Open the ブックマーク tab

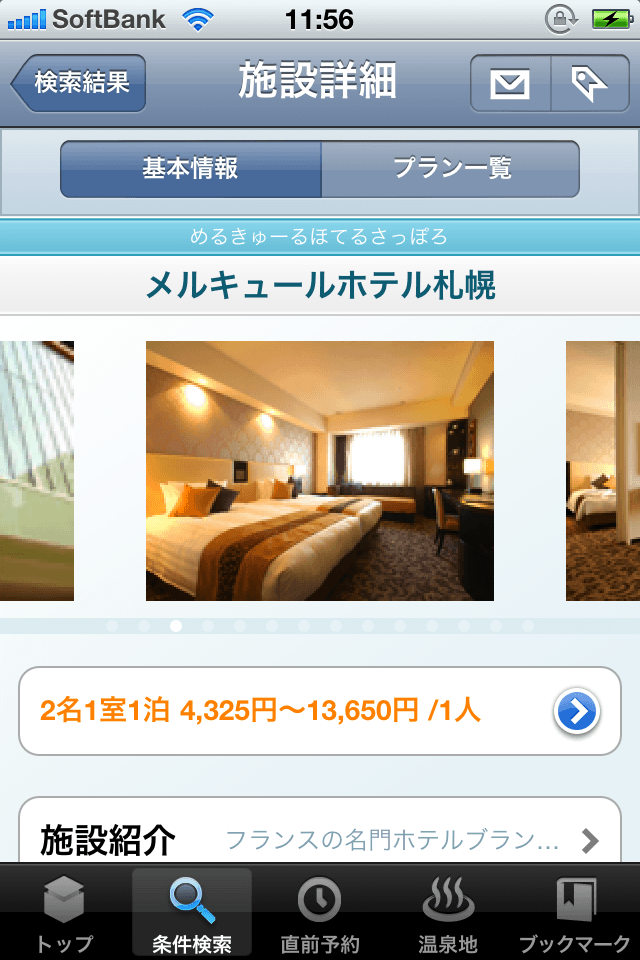[x=575, y=914]
